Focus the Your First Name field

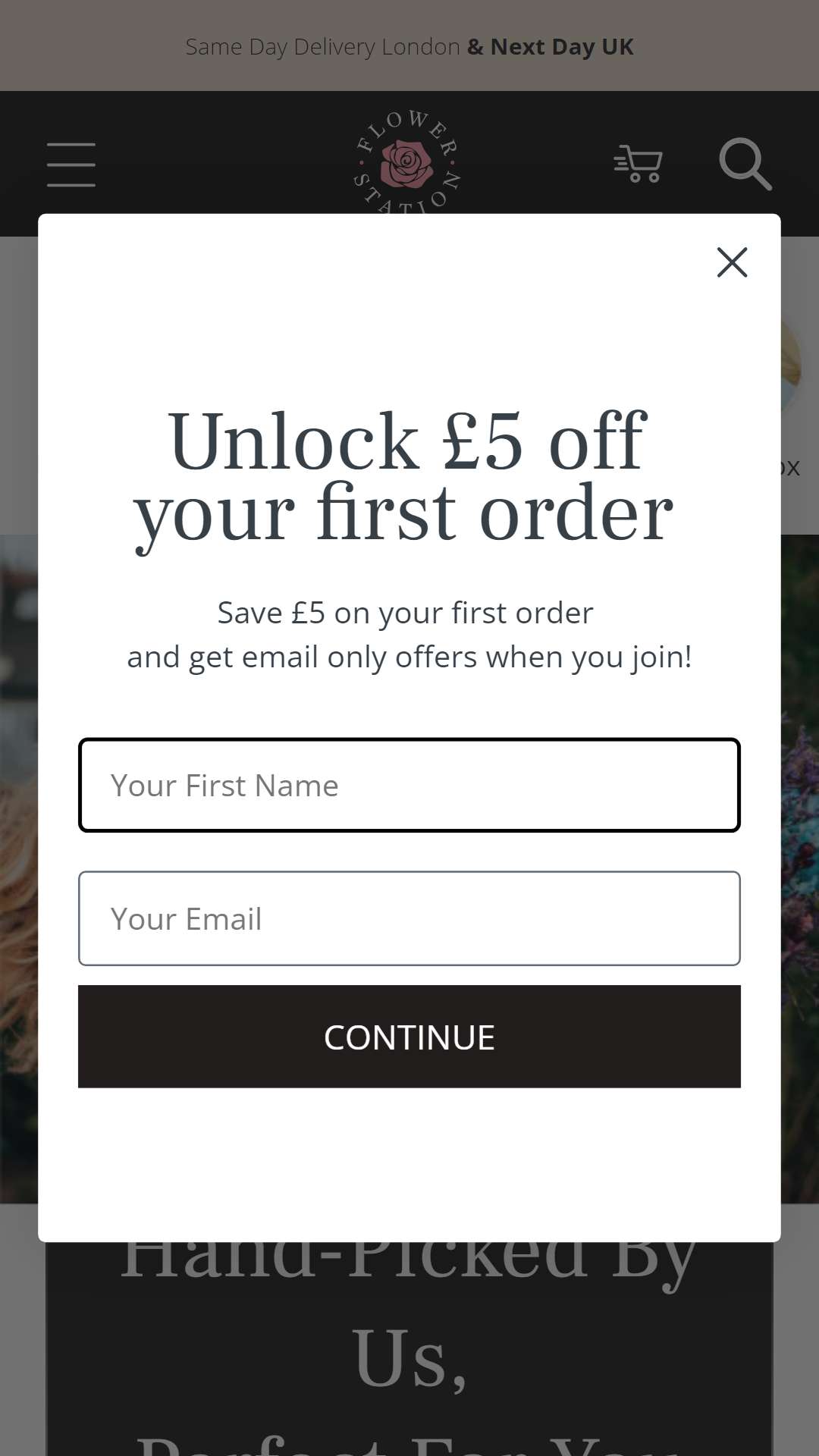(x=409, y=785)
